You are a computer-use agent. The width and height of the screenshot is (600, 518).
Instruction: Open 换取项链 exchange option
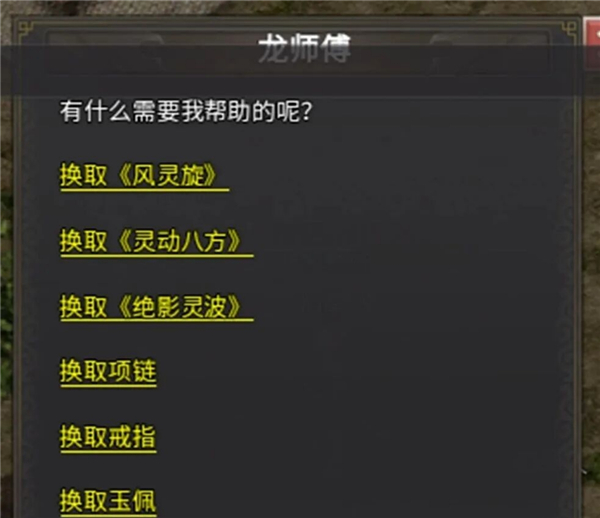coord(108,372)
